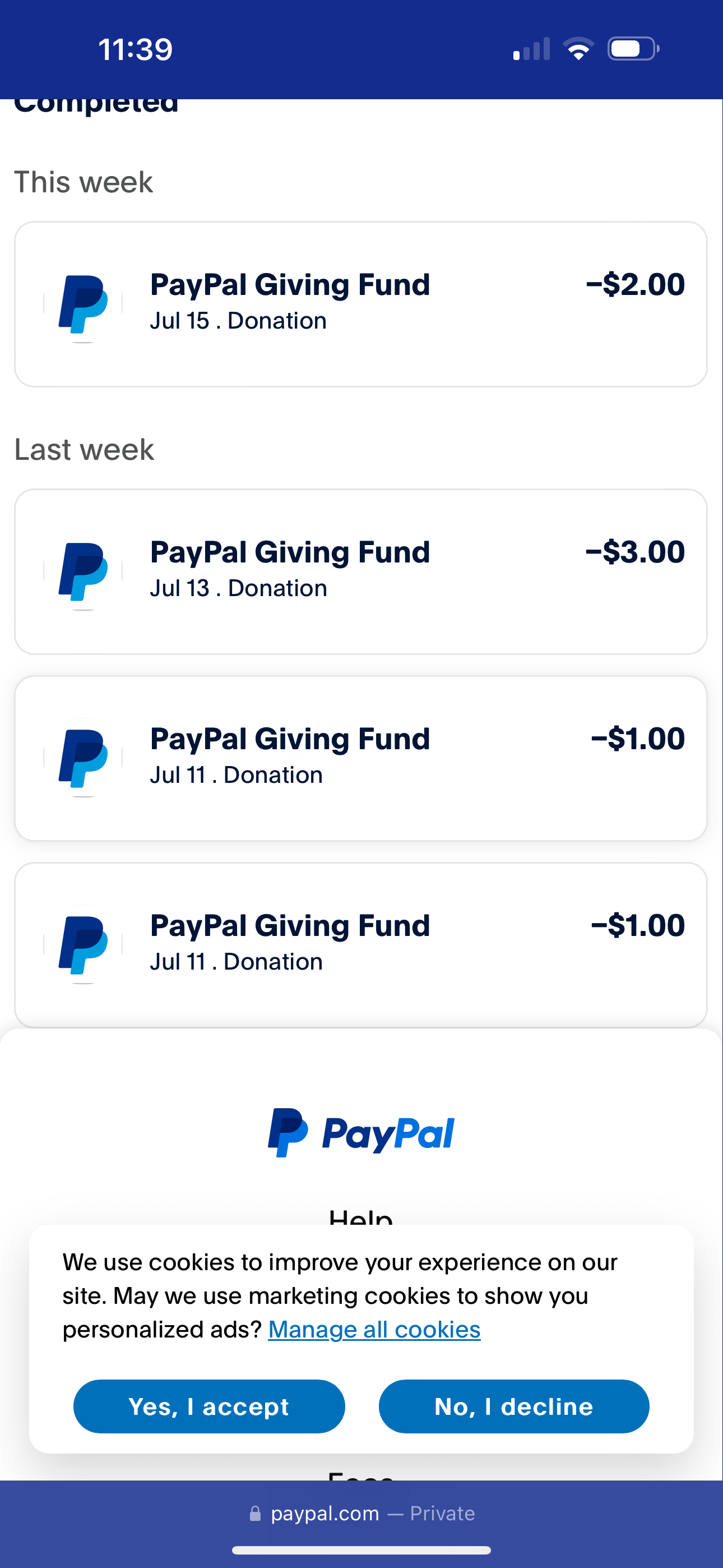Open the Jul 13 $3.00 donation
The image size is (723, 1568).
click(x=360, y=571)
